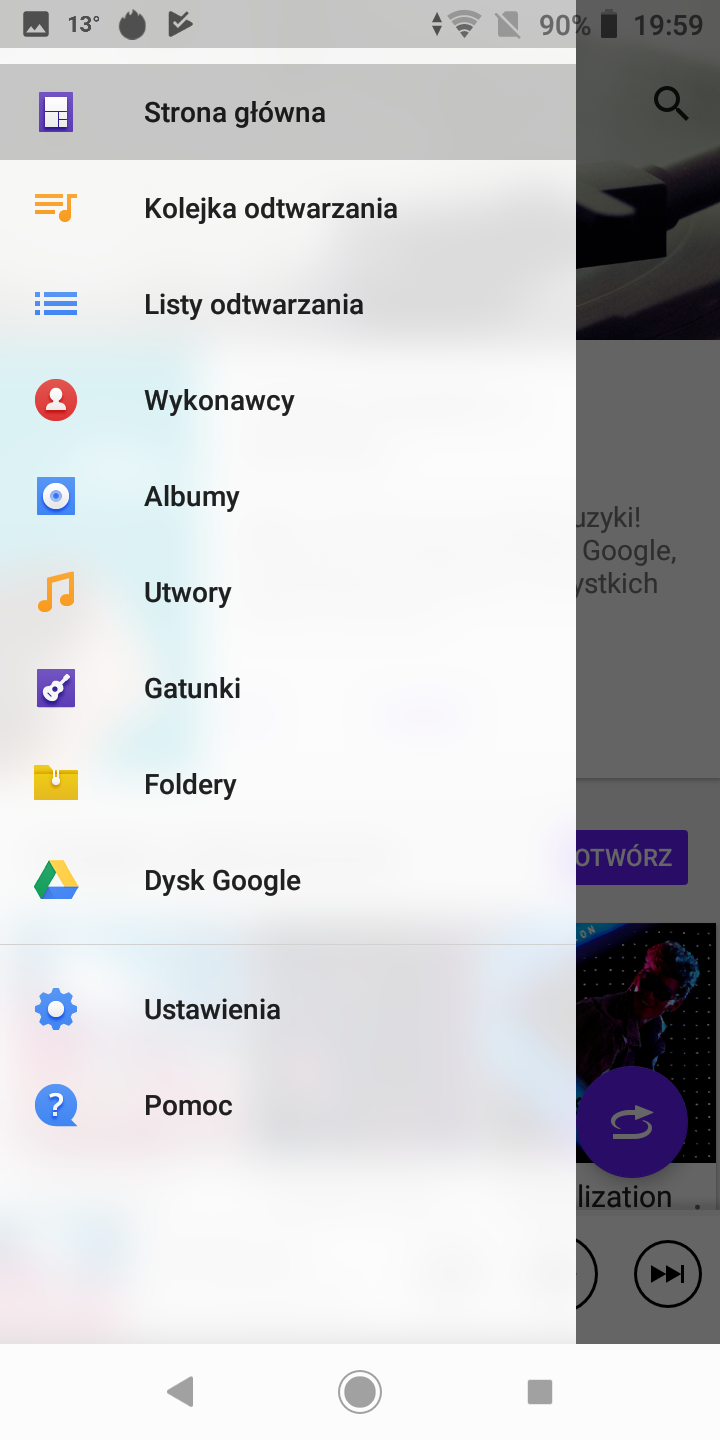Tap the system back button
The height and width of the screenshot is (1440, 720).
click(x=180, y=1391)
